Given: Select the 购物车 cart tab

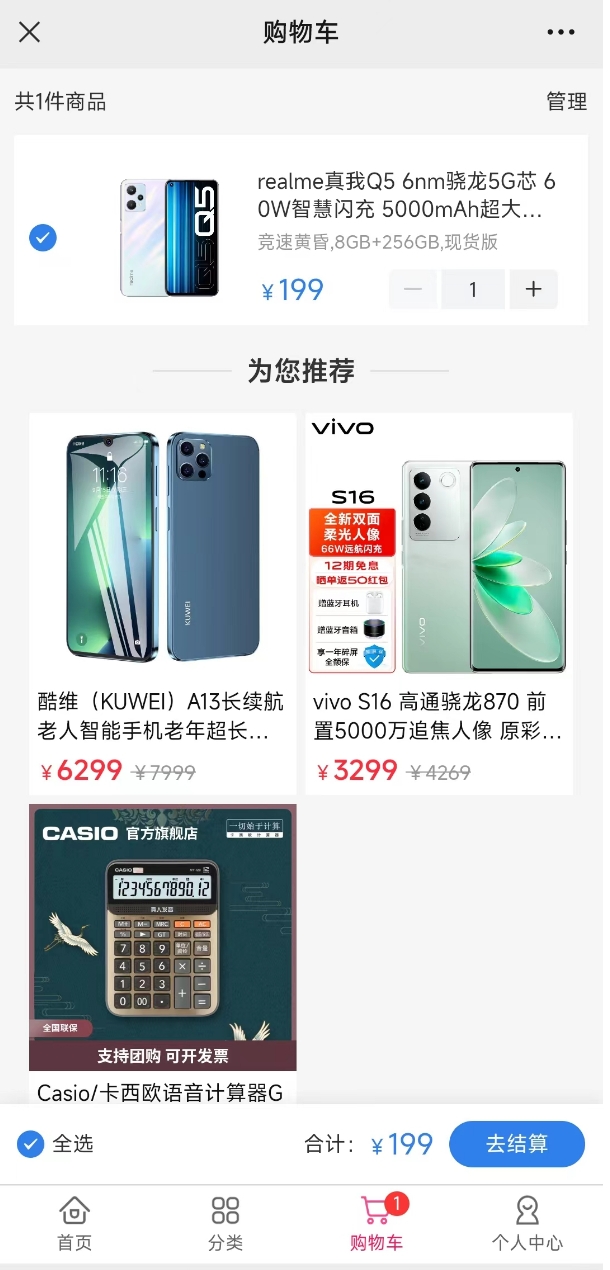Looking at the screenshot, I should (x=377, y=1224).
